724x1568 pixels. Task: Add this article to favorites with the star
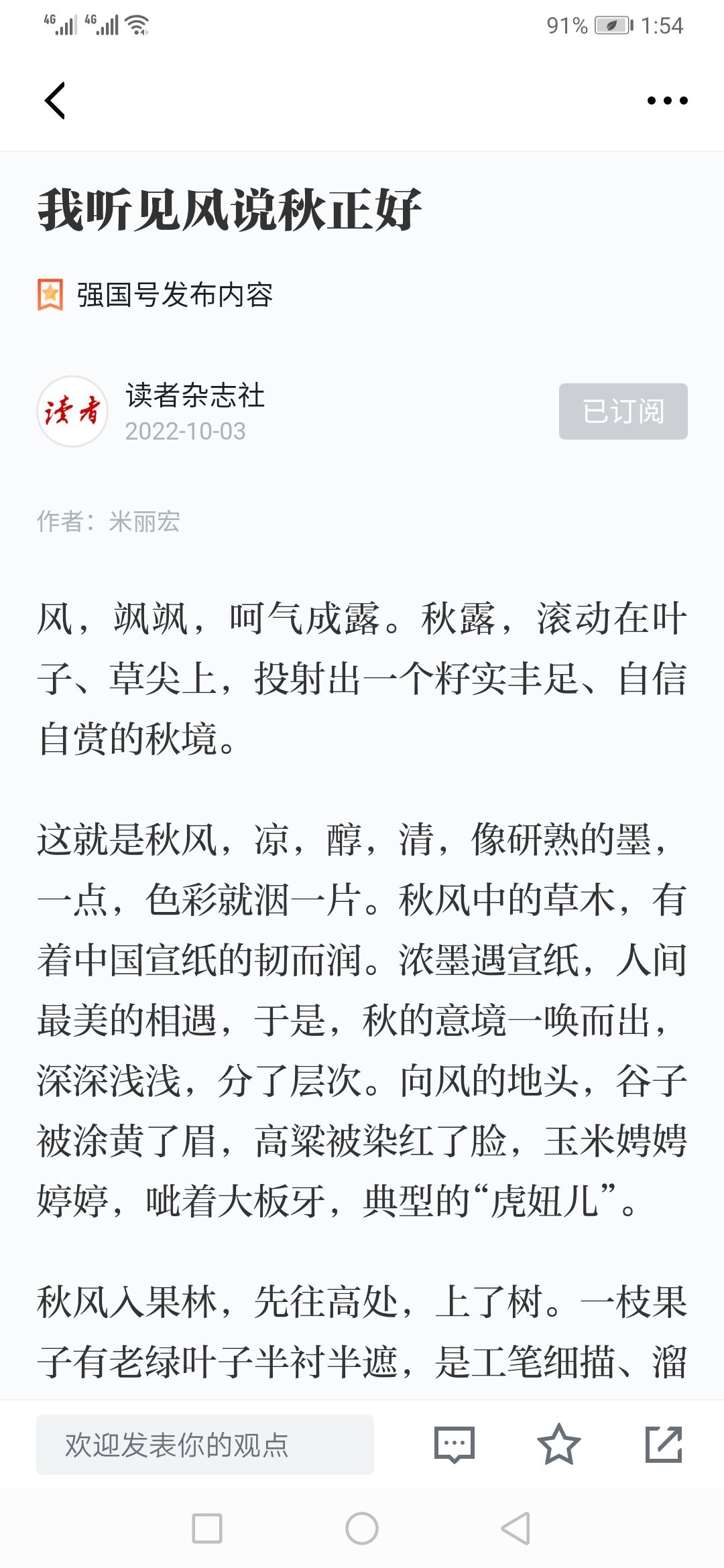(558, 1444)
